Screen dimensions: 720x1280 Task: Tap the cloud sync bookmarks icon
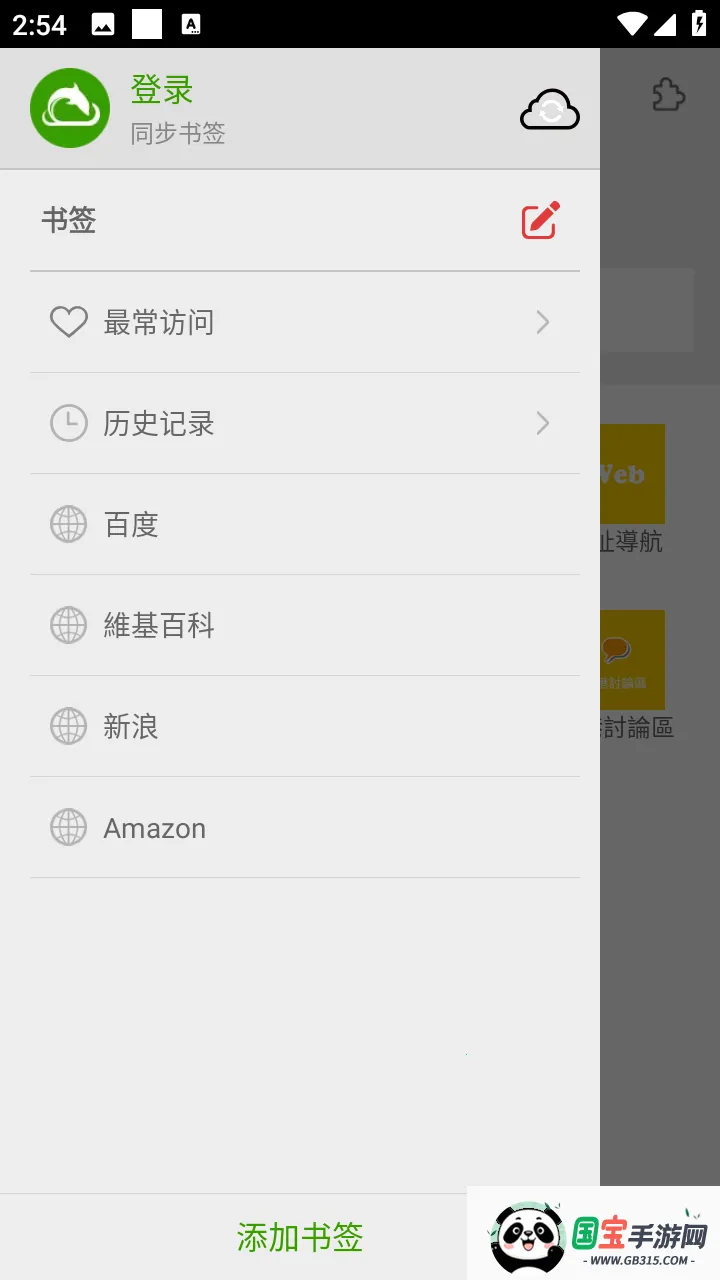coord(549,109)
